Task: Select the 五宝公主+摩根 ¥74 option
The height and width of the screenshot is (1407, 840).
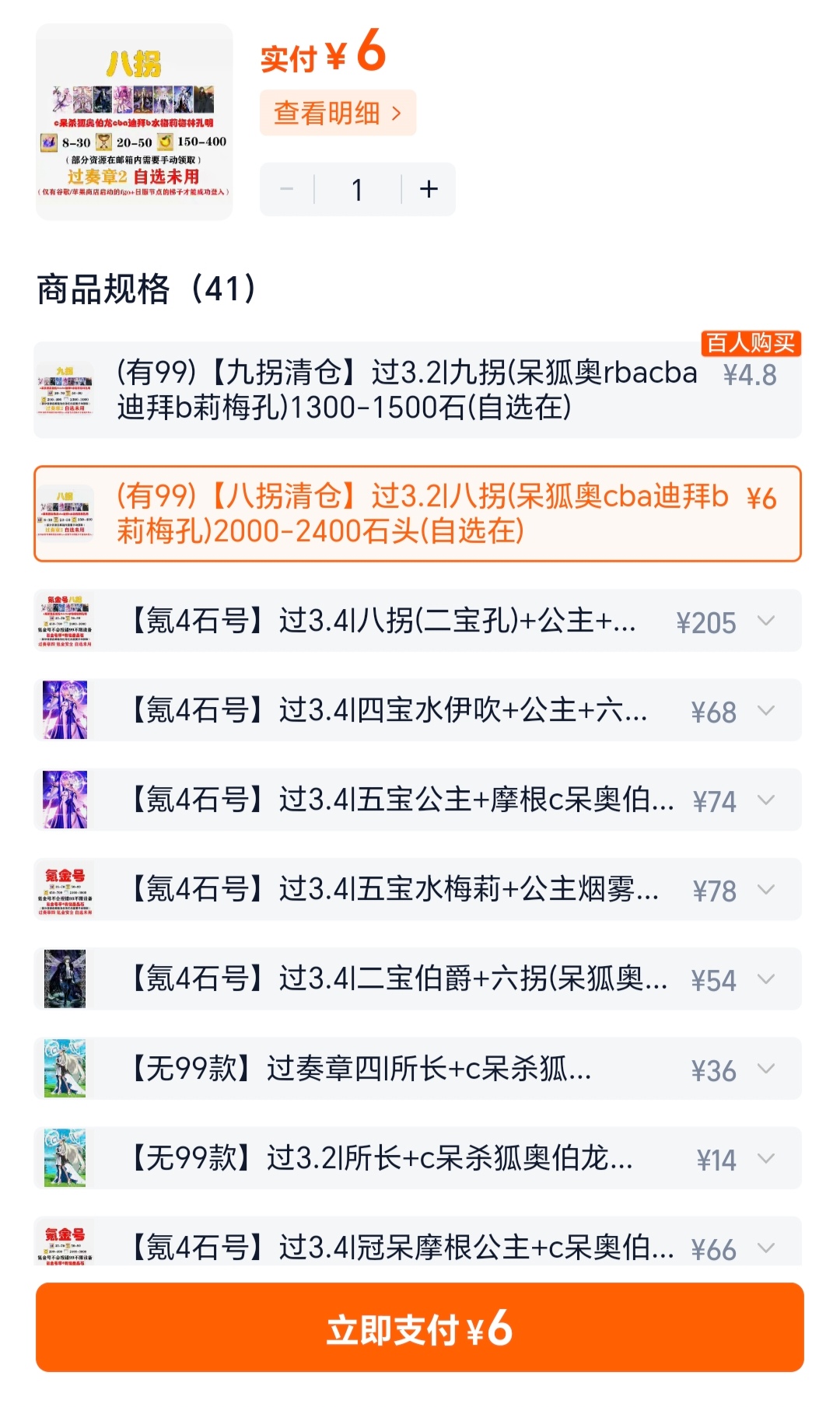Action: 417,800
